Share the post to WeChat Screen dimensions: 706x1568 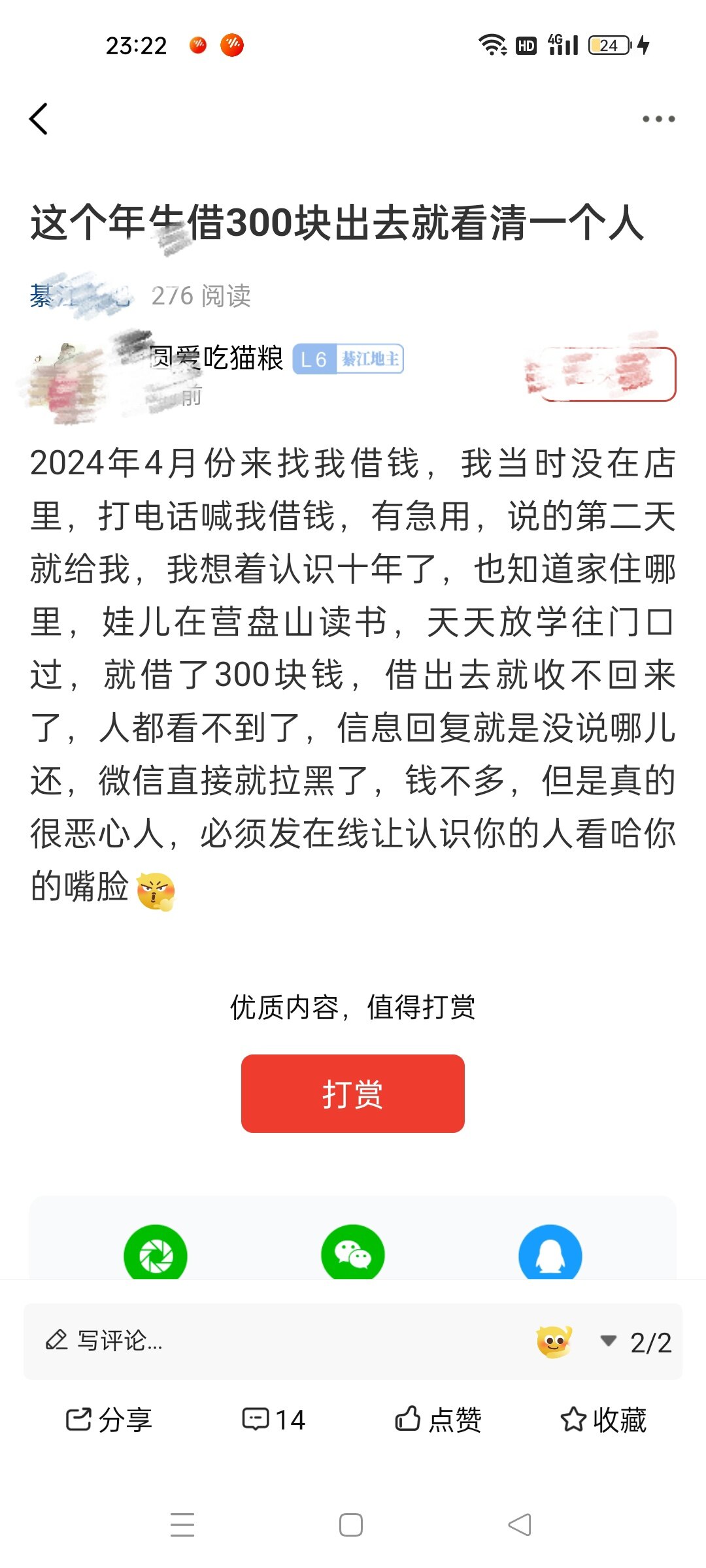pyautogui.click(x=353, y=1254)
